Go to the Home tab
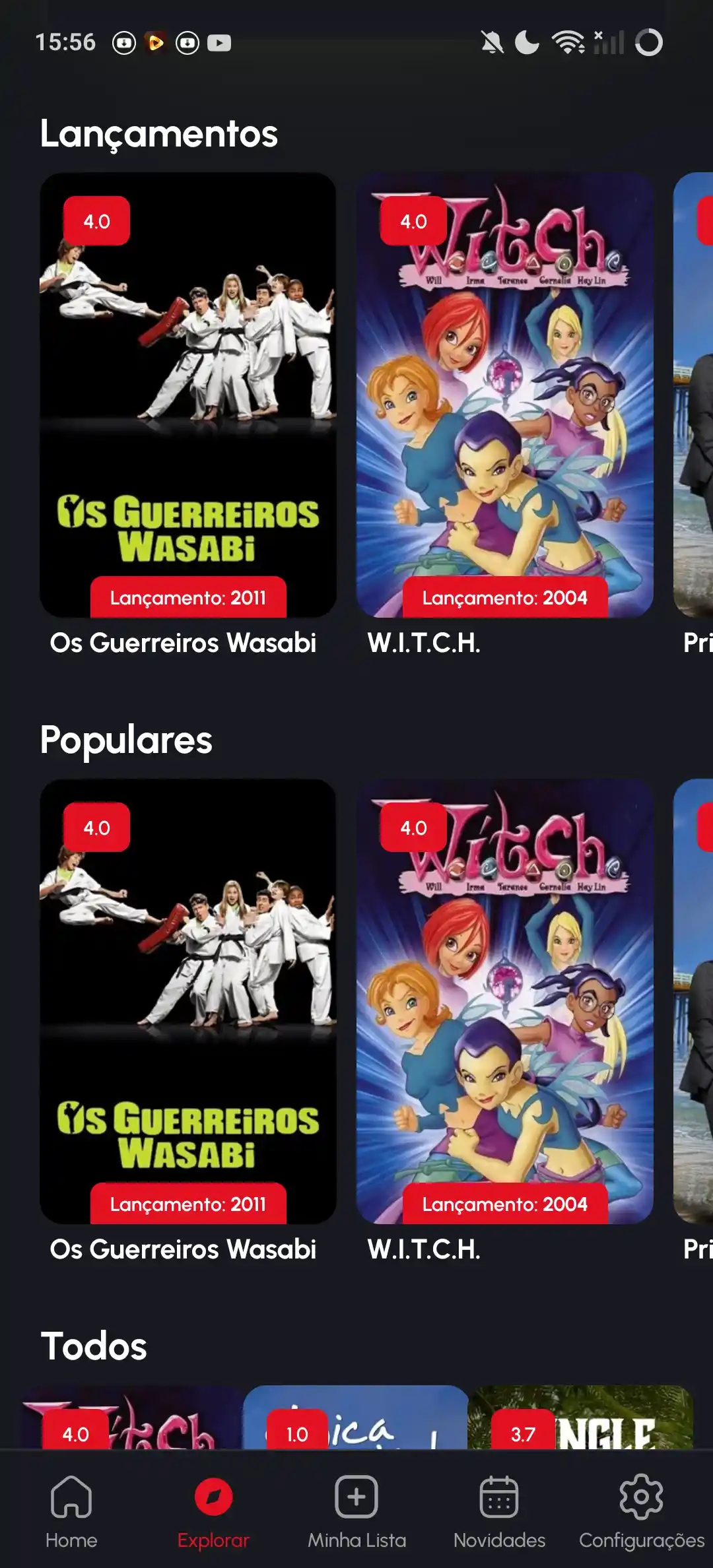This screenshot has height=1568, width=713. point(71,1511)
